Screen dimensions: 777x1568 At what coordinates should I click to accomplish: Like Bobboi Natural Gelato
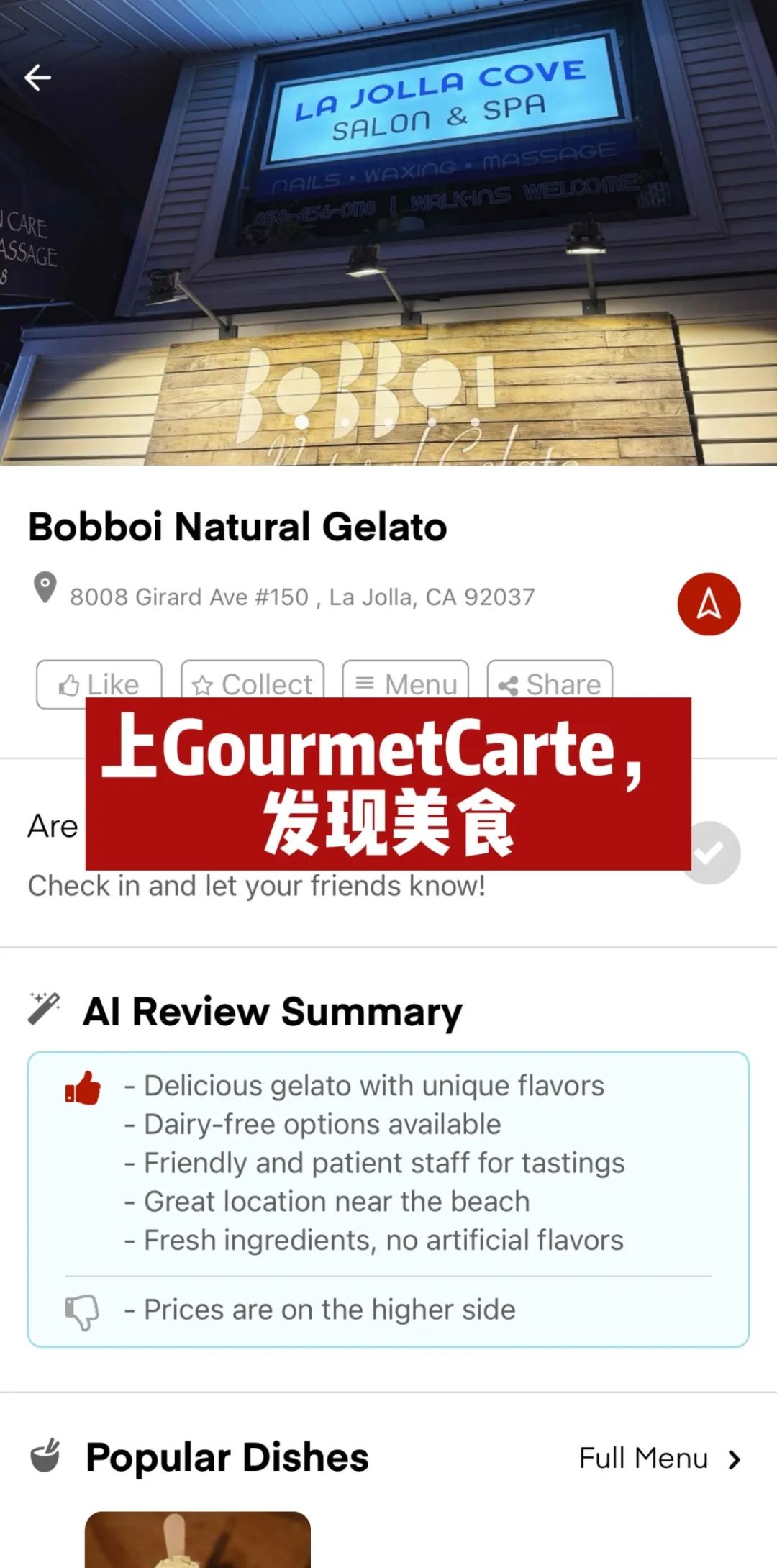99,682
